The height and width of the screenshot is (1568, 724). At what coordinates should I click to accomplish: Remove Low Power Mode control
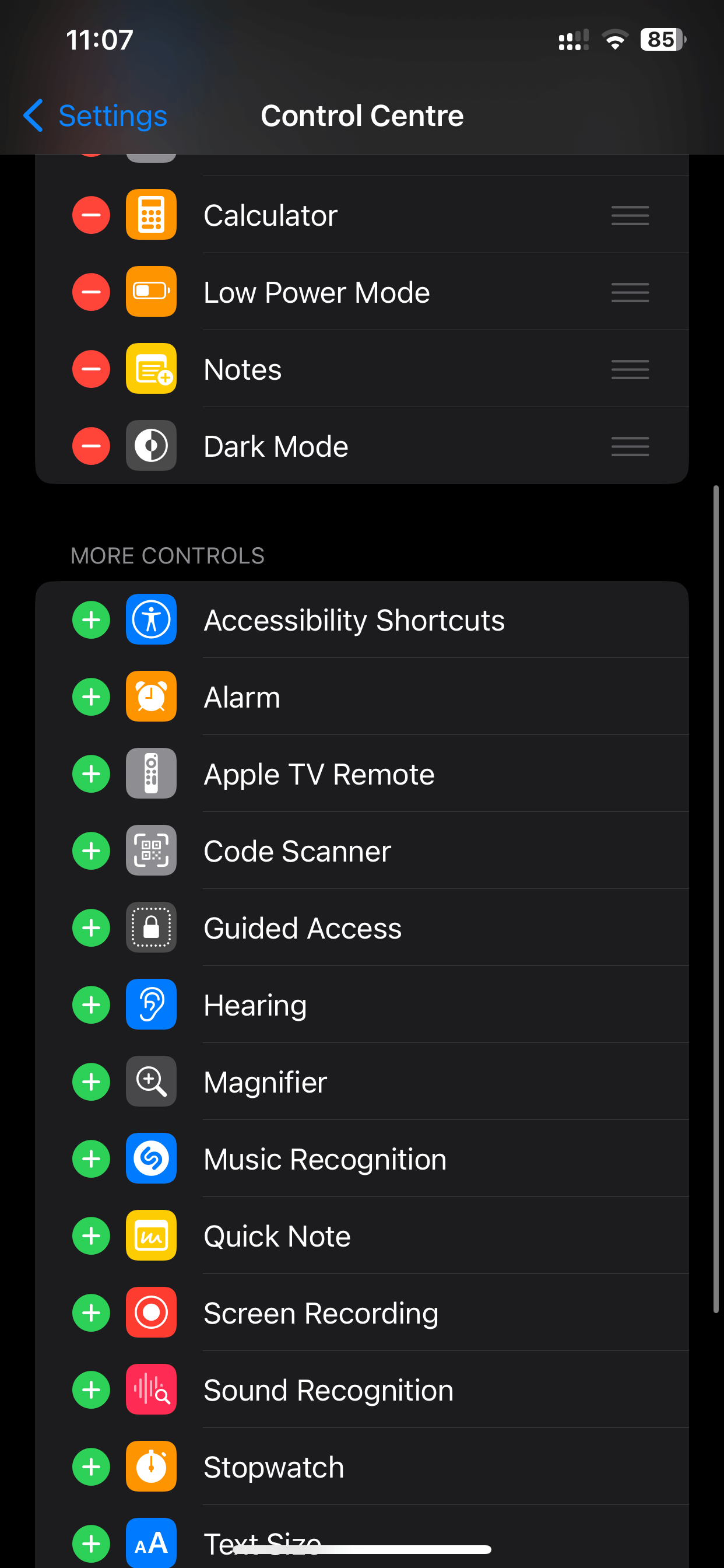coord(92,292)
